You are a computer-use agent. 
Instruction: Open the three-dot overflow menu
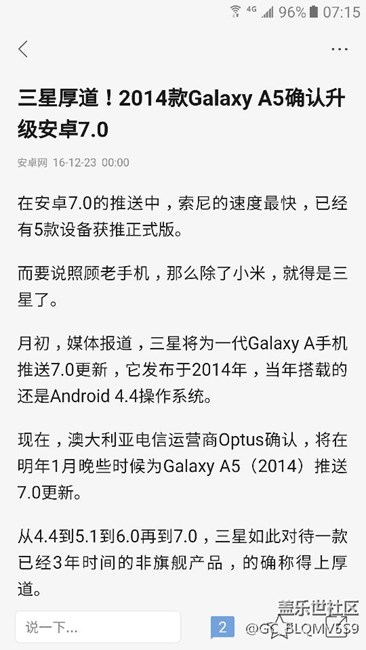pyautogui.click(x=339, y=49)
